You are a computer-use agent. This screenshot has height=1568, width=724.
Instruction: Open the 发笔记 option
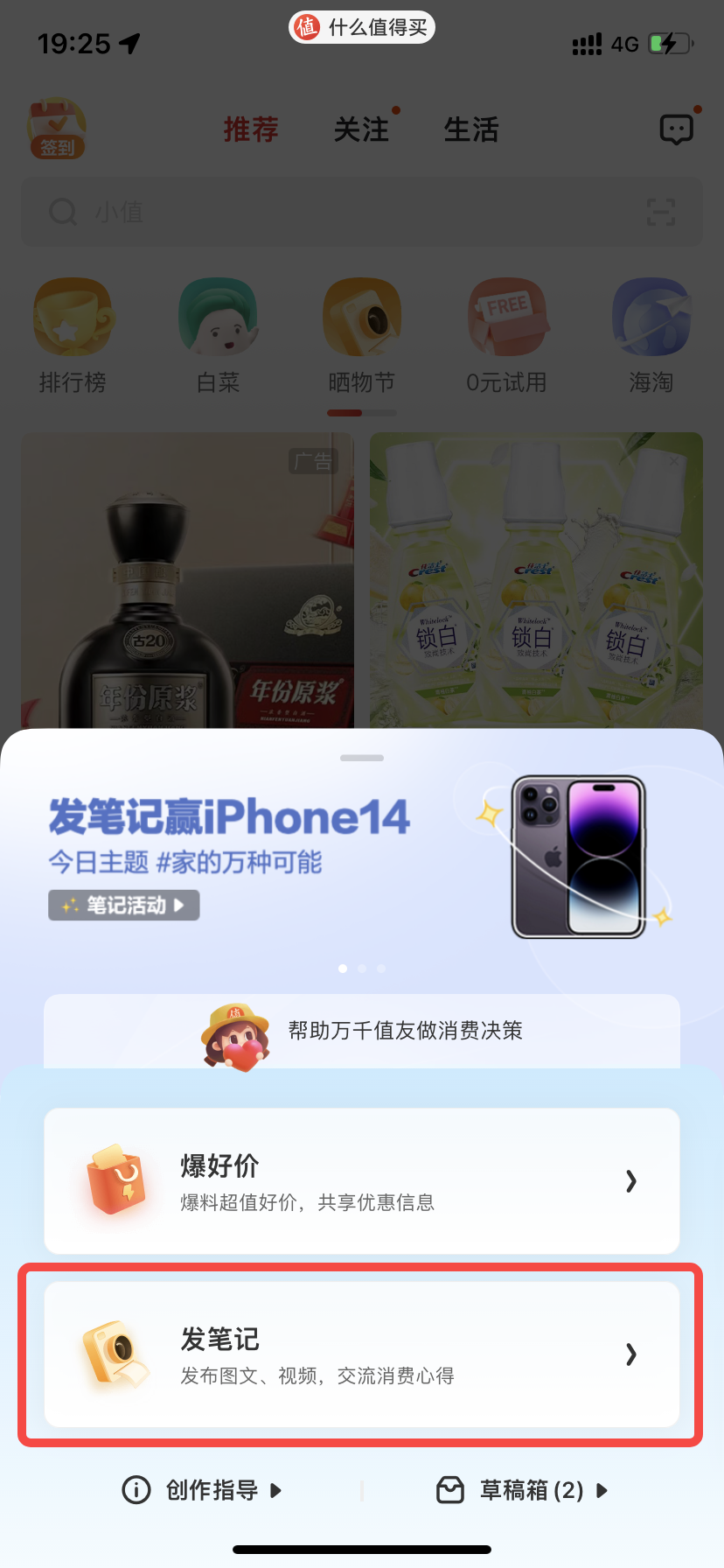pyautogui.click(x=361, y=1354)
